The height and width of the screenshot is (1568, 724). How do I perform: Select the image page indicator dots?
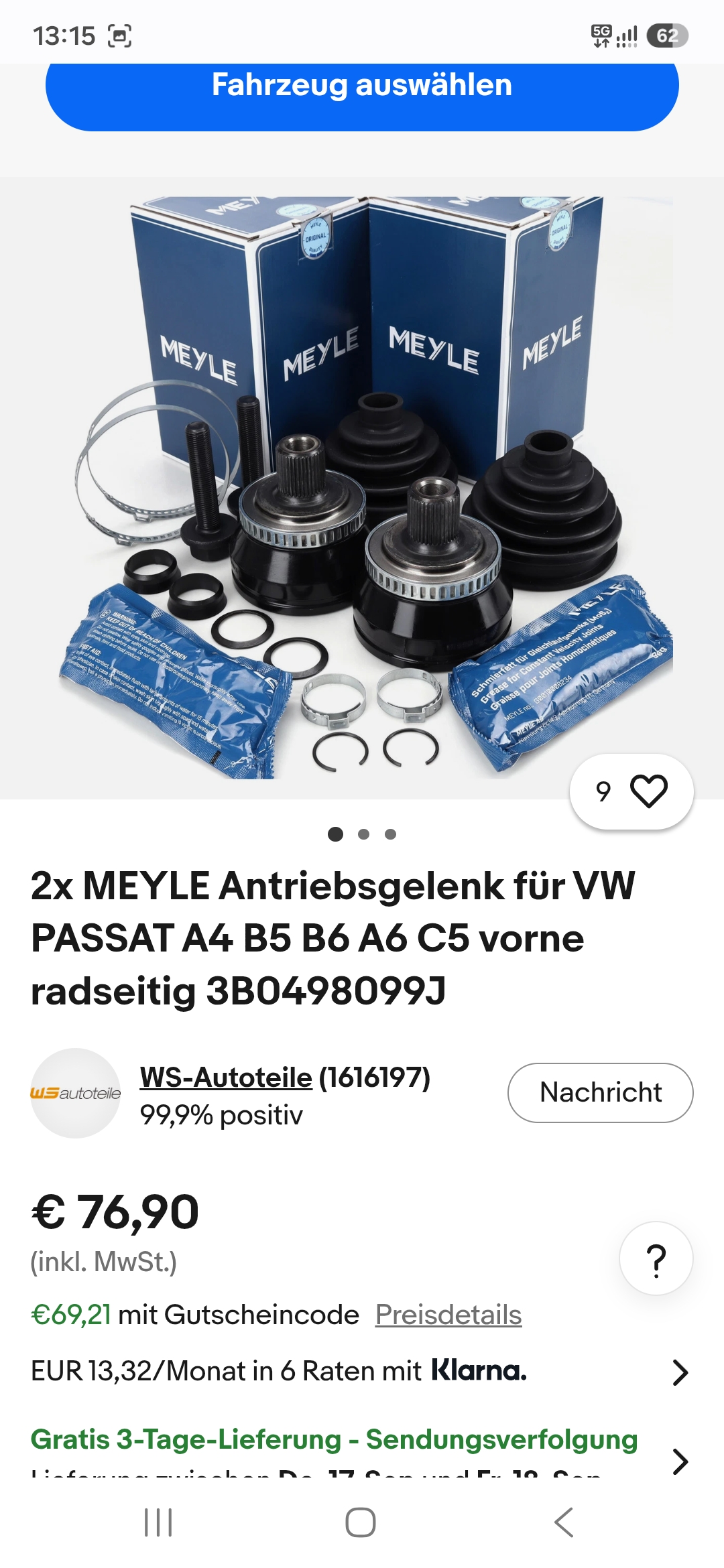point(363,834)
